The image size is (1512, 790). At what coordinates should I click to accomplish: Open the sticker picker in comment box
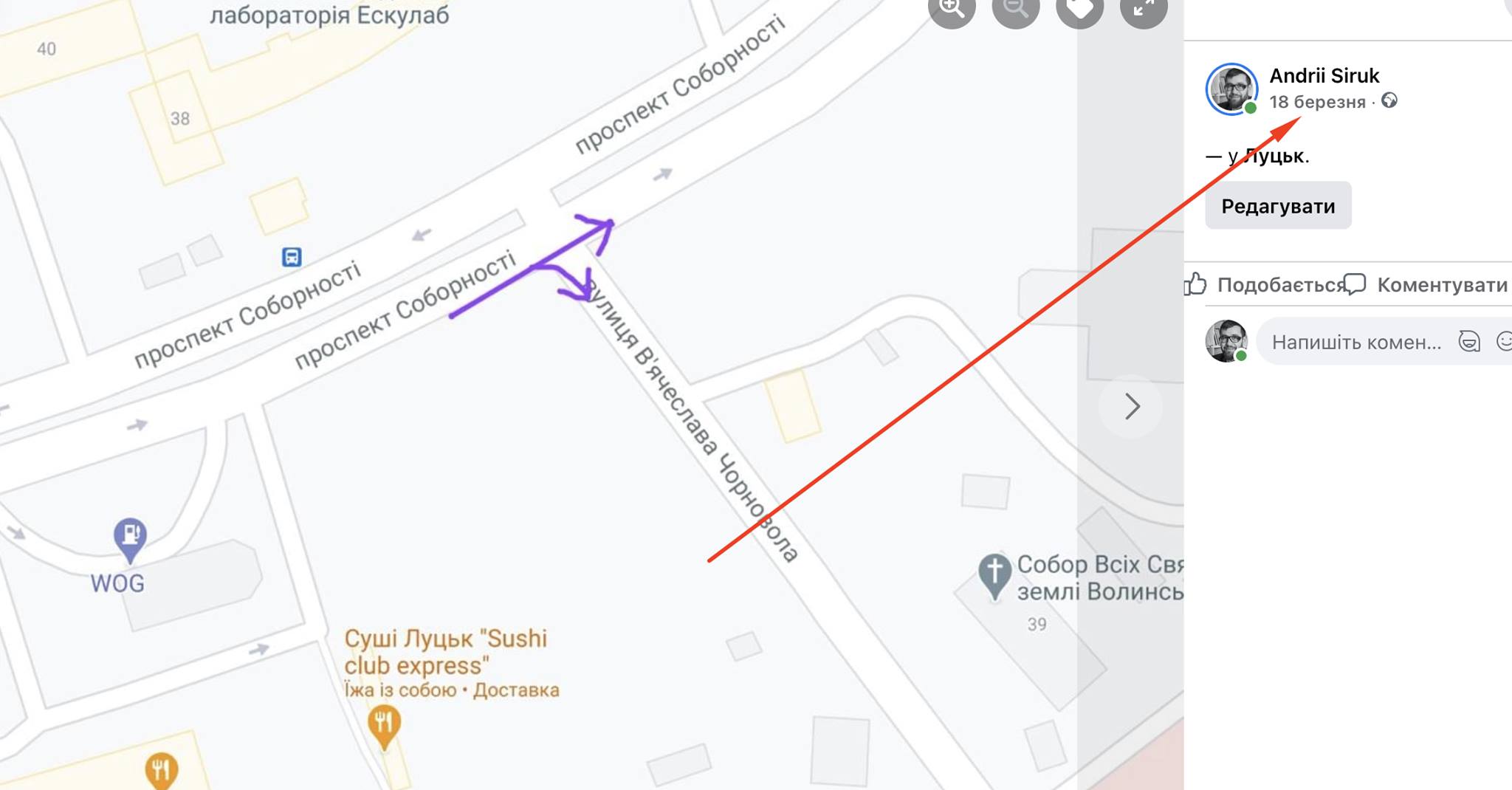click(x=1469, y=342)
